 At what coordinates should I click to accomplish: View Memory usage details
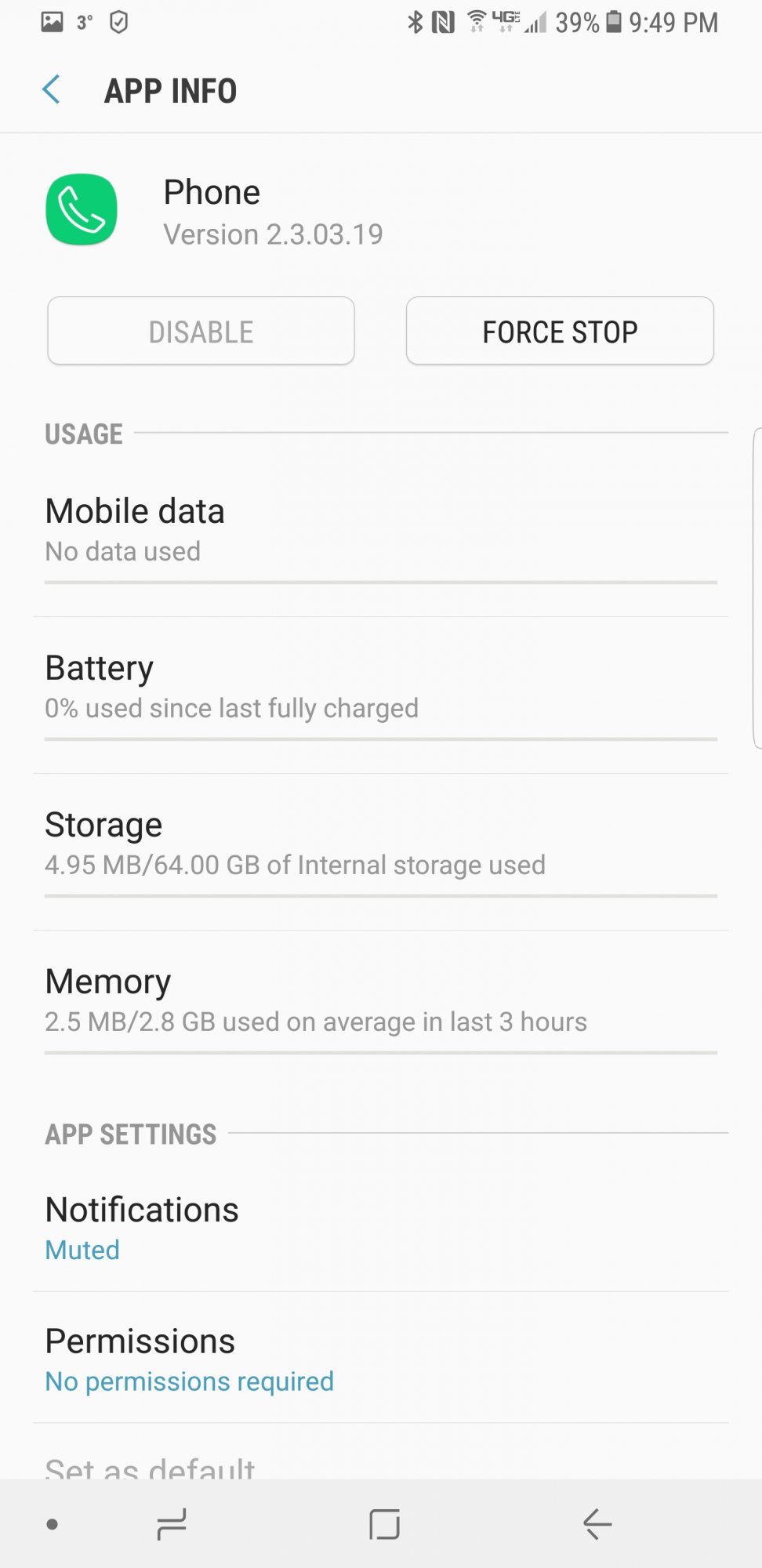point(381,1009)
